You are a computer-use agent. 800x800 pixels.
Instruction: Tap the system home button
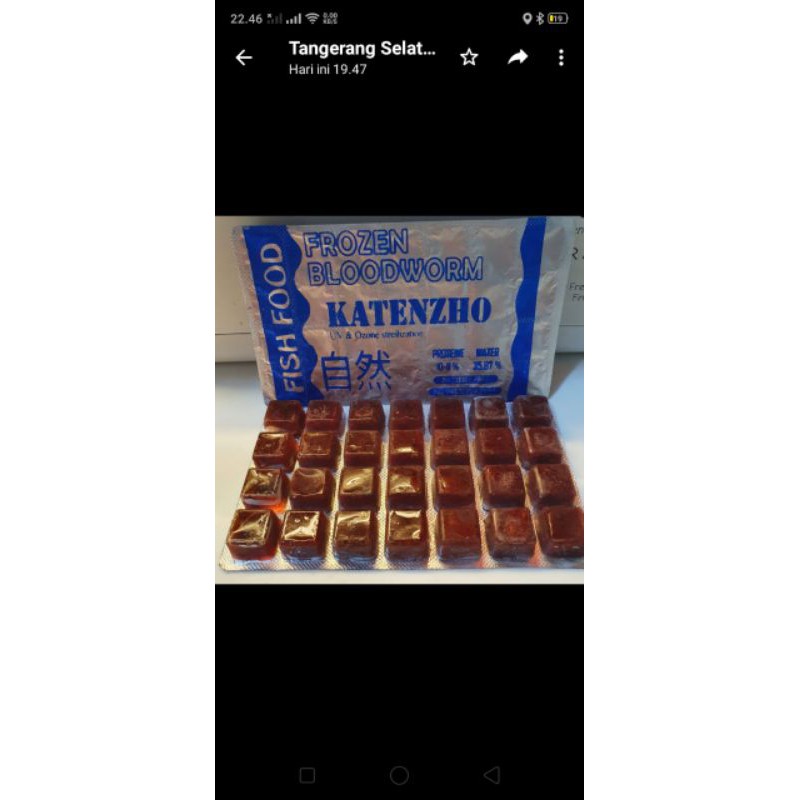[x=399, y=775]
